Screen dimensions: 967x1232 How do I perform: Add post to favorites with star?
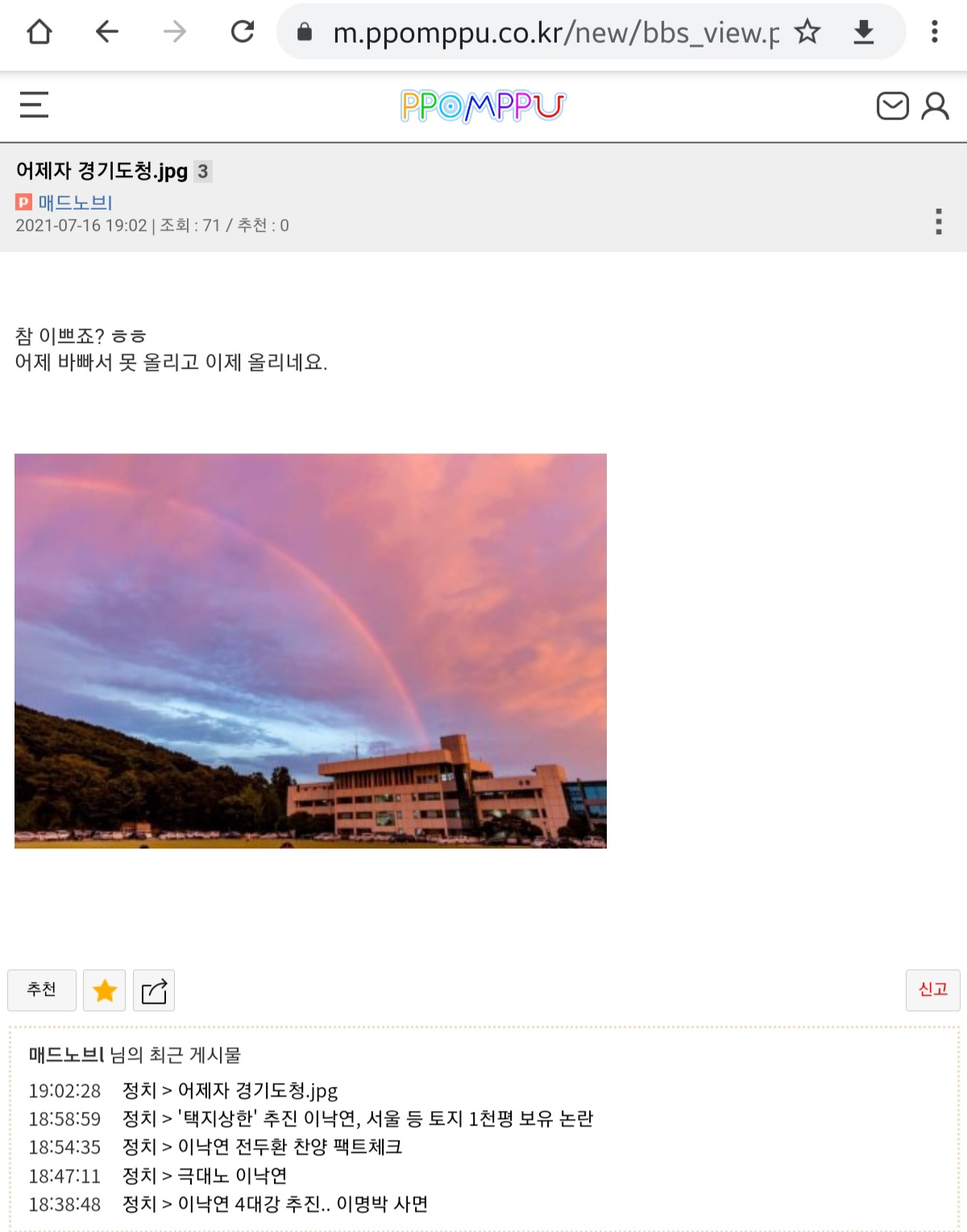[105, 990]
